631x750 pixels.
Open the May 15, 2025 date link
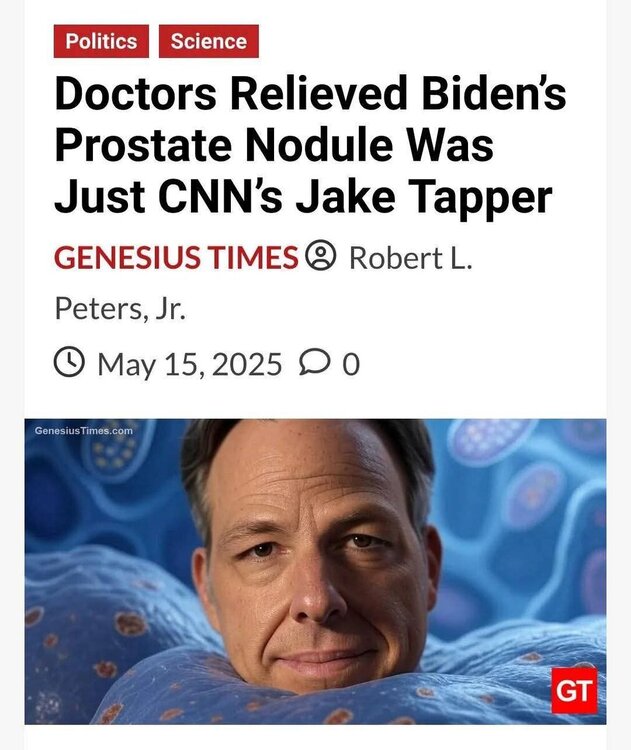click(x=189, y=362)
